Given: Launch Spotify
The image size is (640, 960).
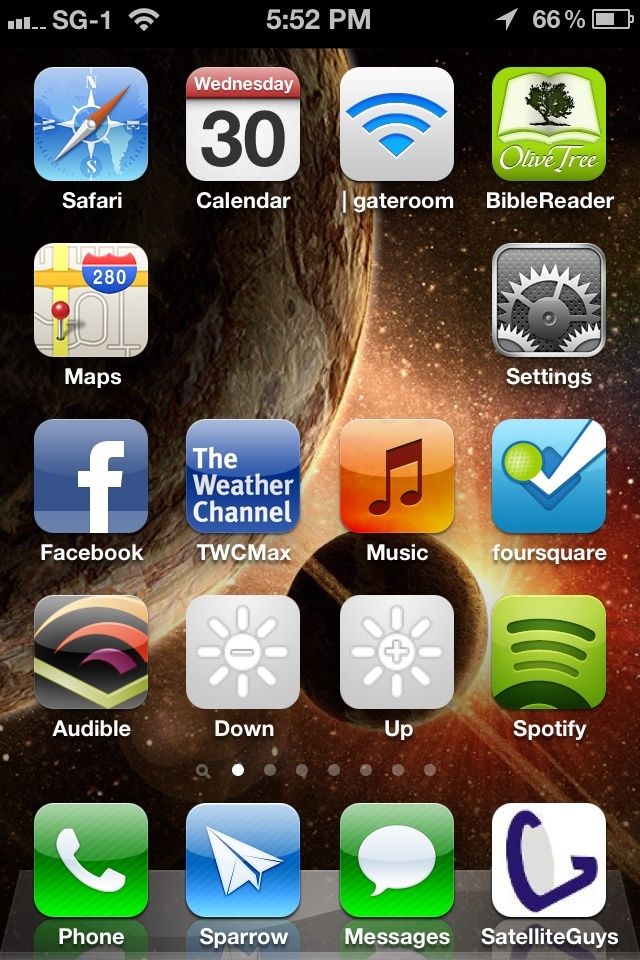Looking at the screenshot, I should pyautogui.click(x=549, y=652).
